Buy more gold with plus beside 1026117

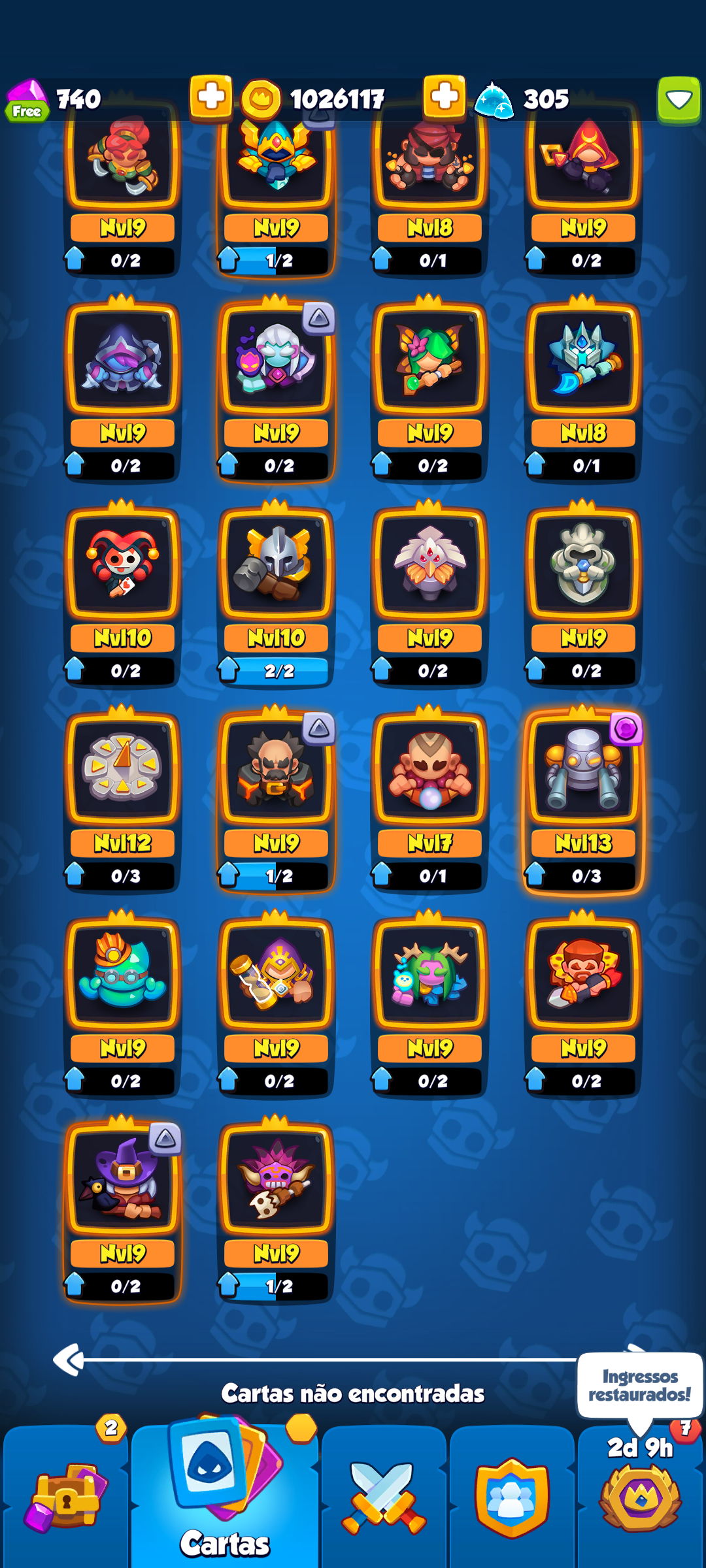click(x=444, y=98)
